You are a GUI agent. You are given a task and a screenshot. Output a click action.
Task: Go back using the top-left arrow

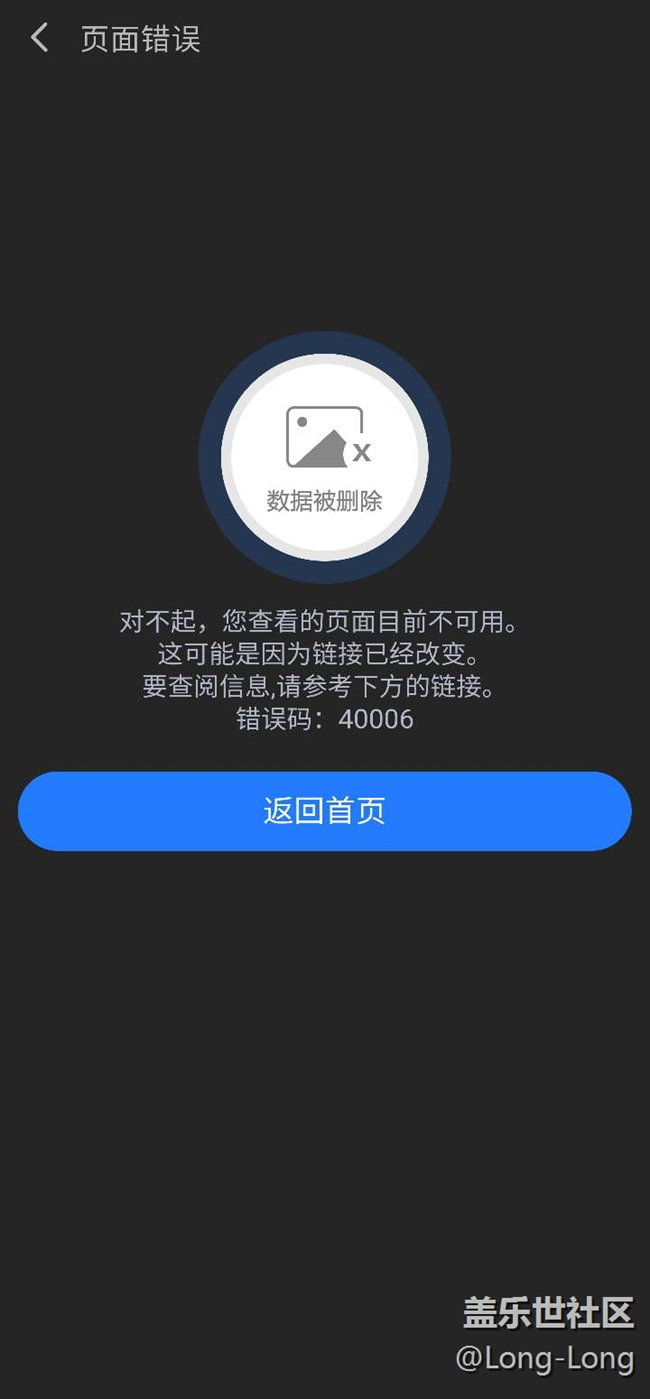click(39, 39)
